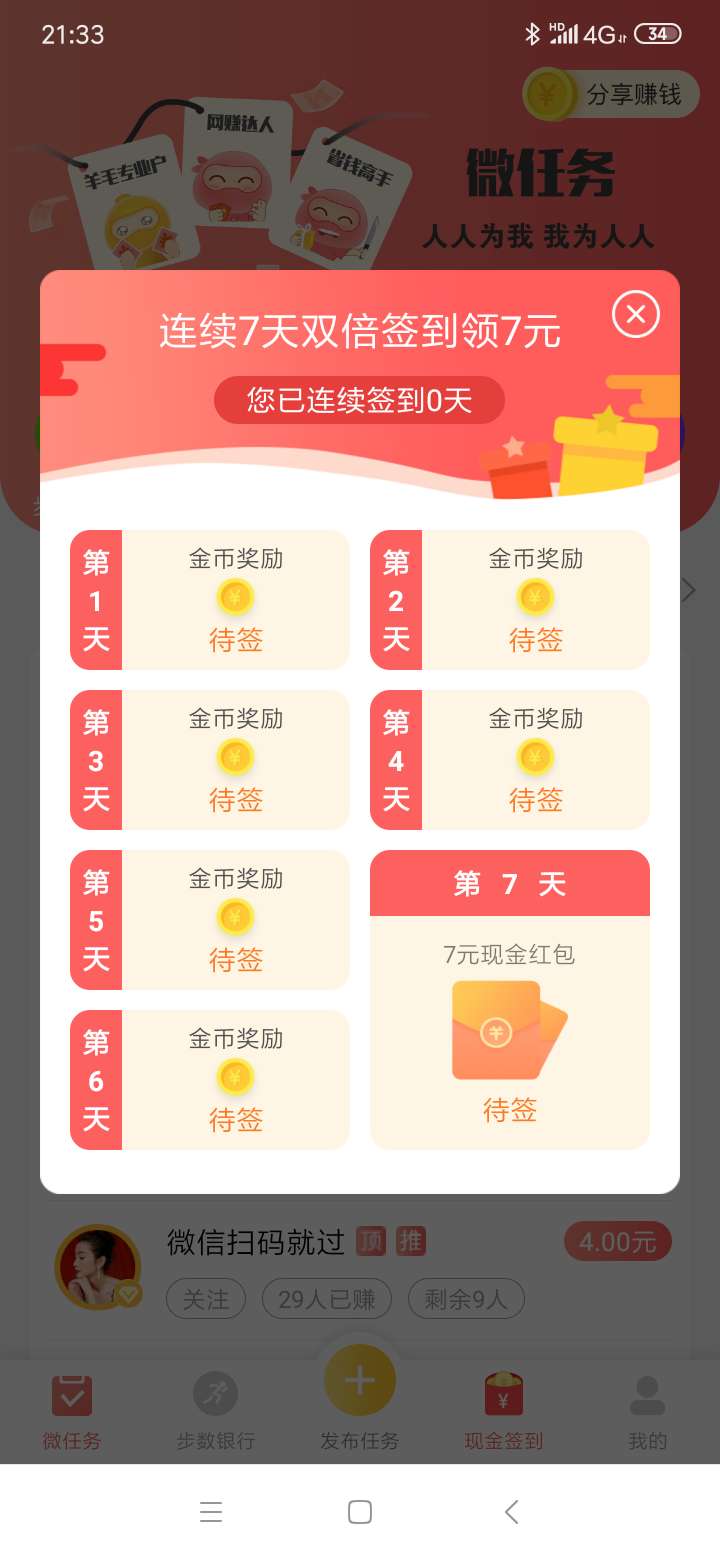Switch to the 步数银行 tab
Viewport: 720px width, 1560px height.
215,1412
